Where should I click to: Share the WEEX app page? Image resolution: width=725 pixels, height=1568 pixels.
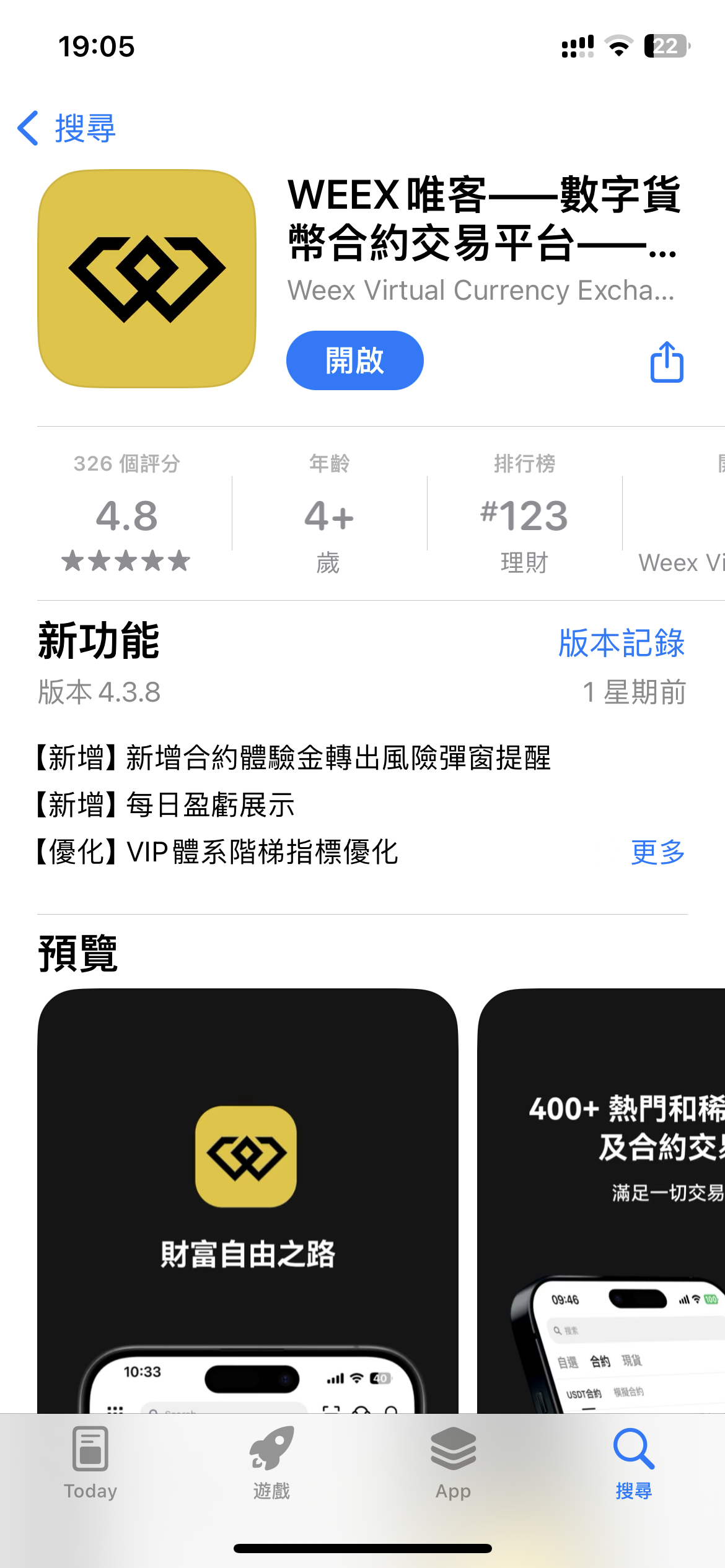pos(667,362)
